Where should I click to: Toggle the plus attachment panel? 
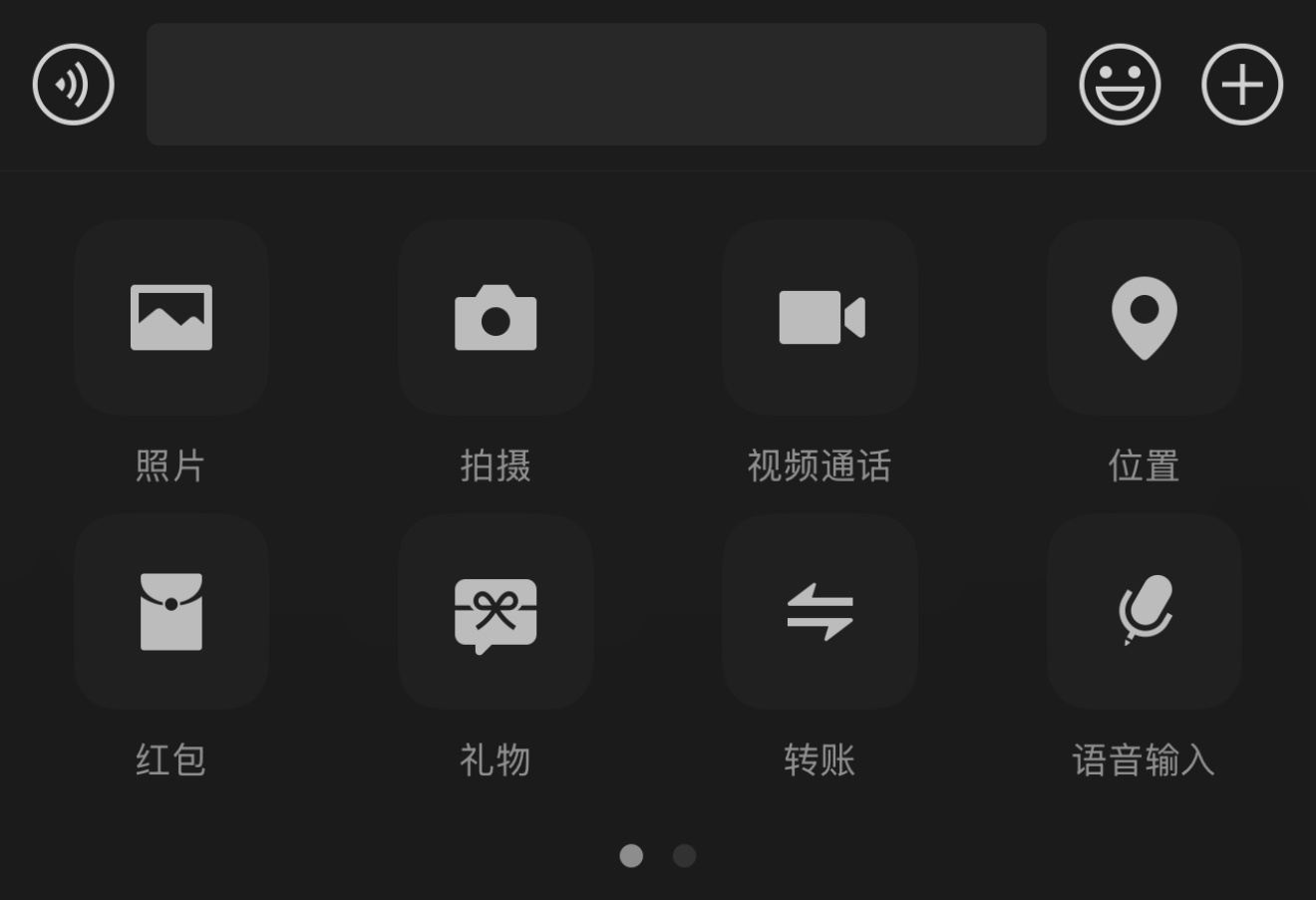coord(1241,85)
